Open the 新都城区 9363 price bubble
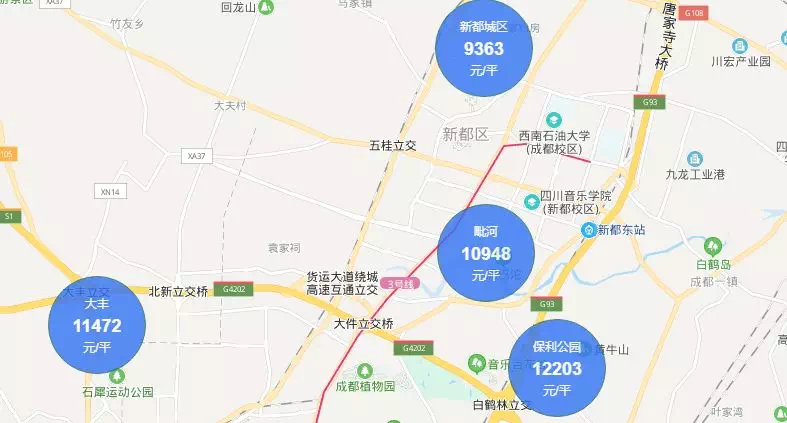 point(484,48)
